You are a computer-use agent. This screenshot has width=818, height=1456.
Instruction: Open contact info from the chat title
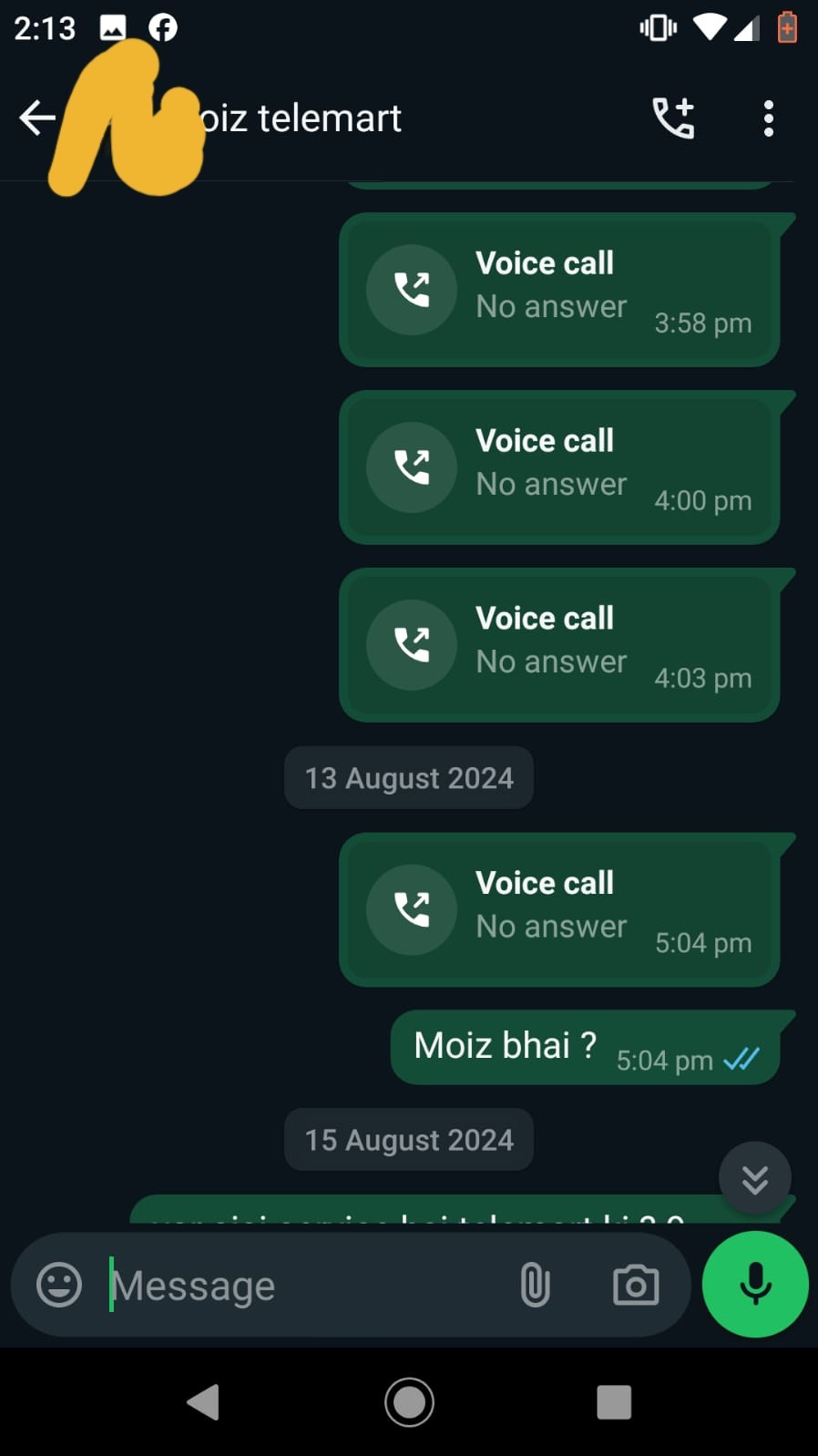click(x=302, y=118)
